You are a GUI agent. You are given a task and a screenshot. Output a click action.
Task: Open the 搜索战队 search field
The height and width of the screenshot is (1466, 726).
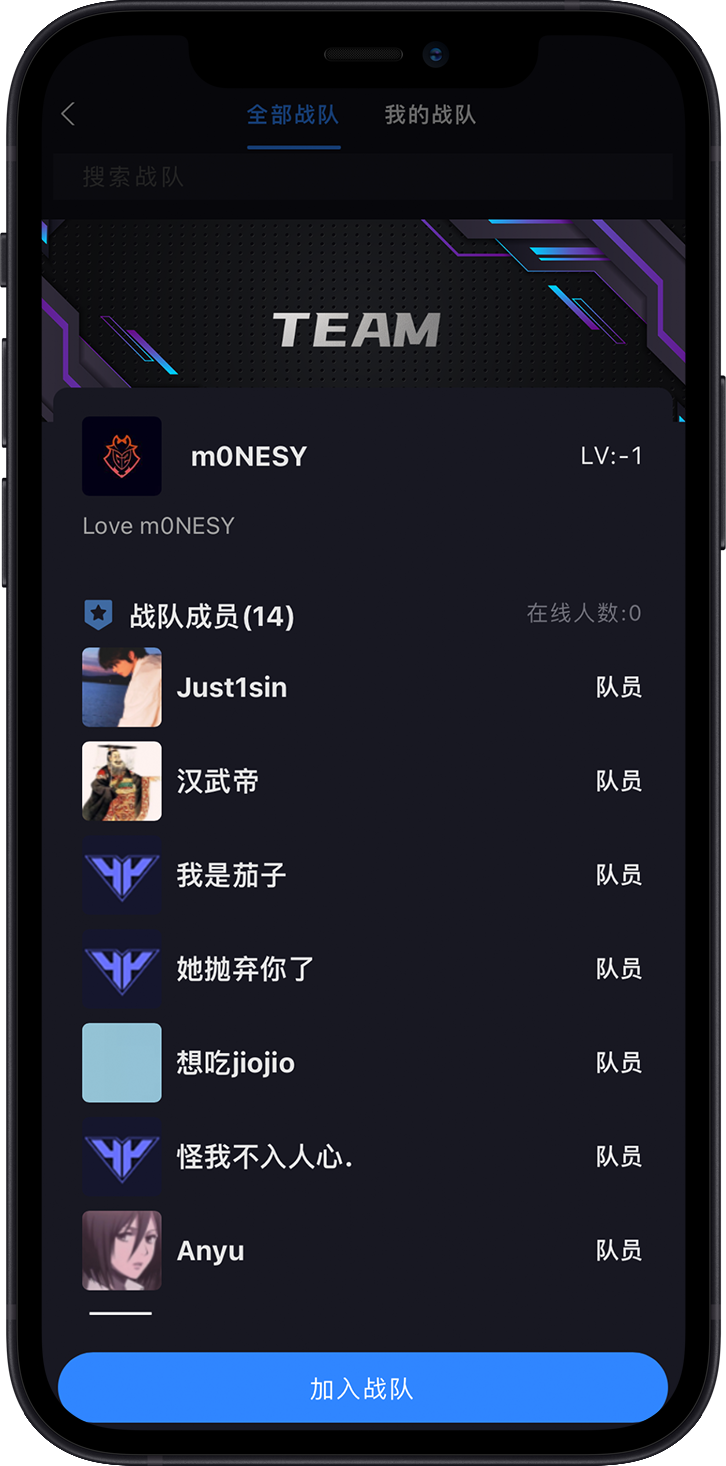[362, 177]
